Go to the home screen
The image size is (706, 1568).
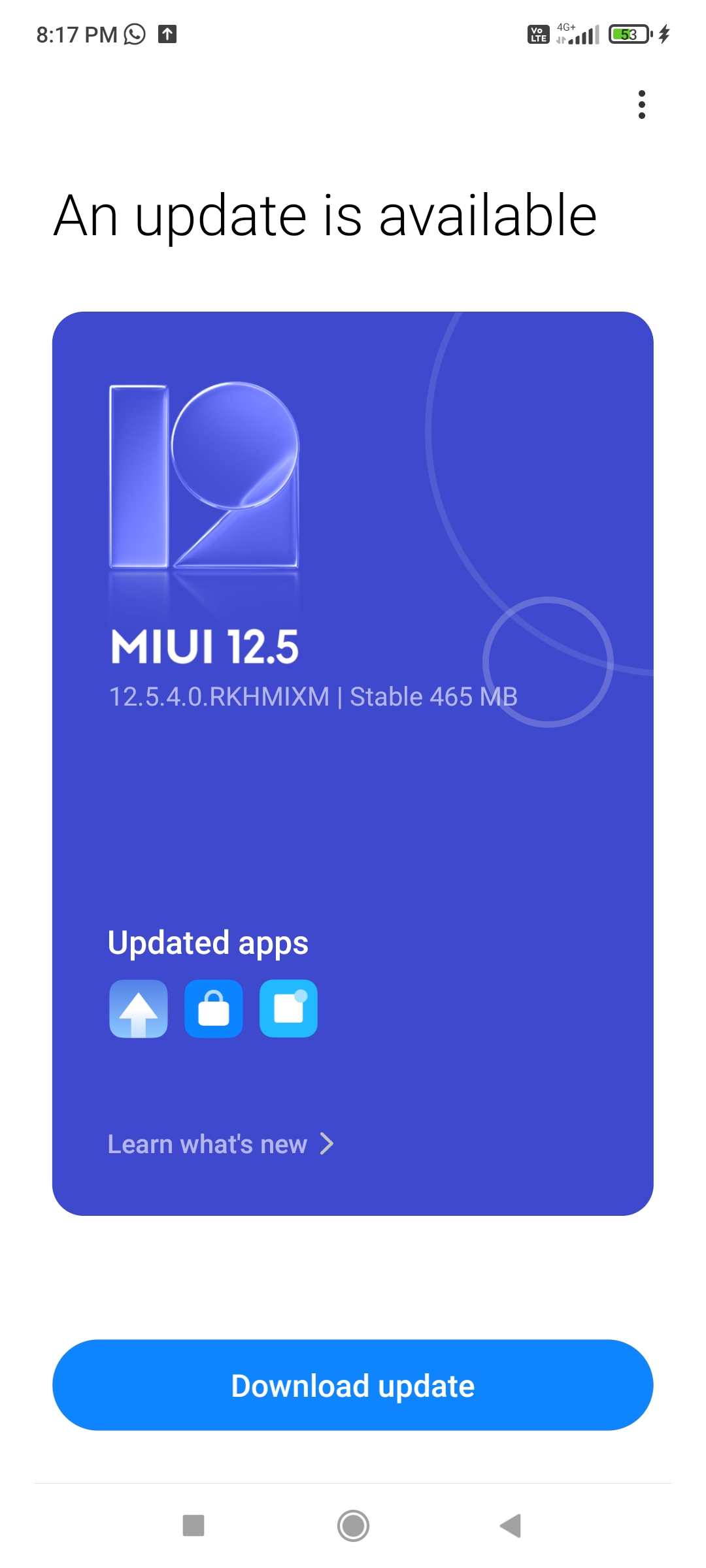353,1526
